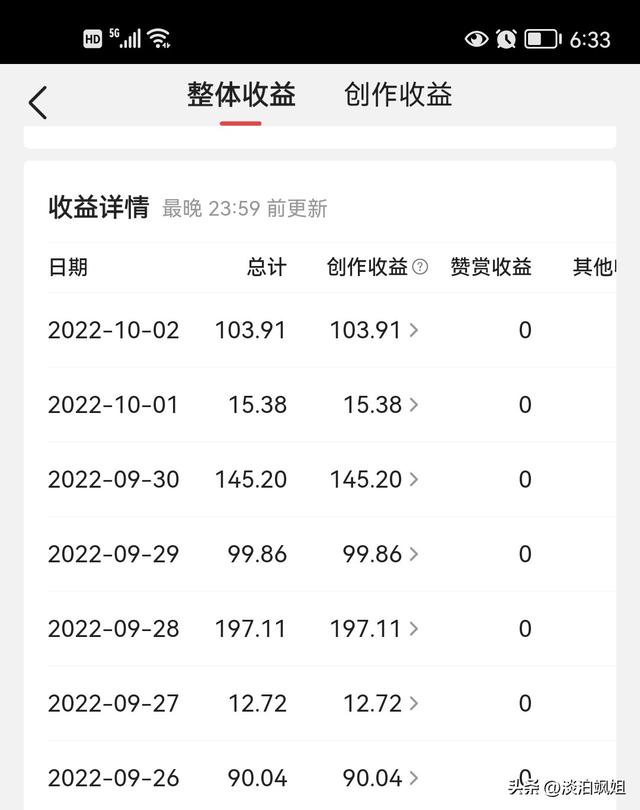This screenshot has width=640, height=810.
Task: Go back using the top-left arrow
Action: (x=38, y=102)
